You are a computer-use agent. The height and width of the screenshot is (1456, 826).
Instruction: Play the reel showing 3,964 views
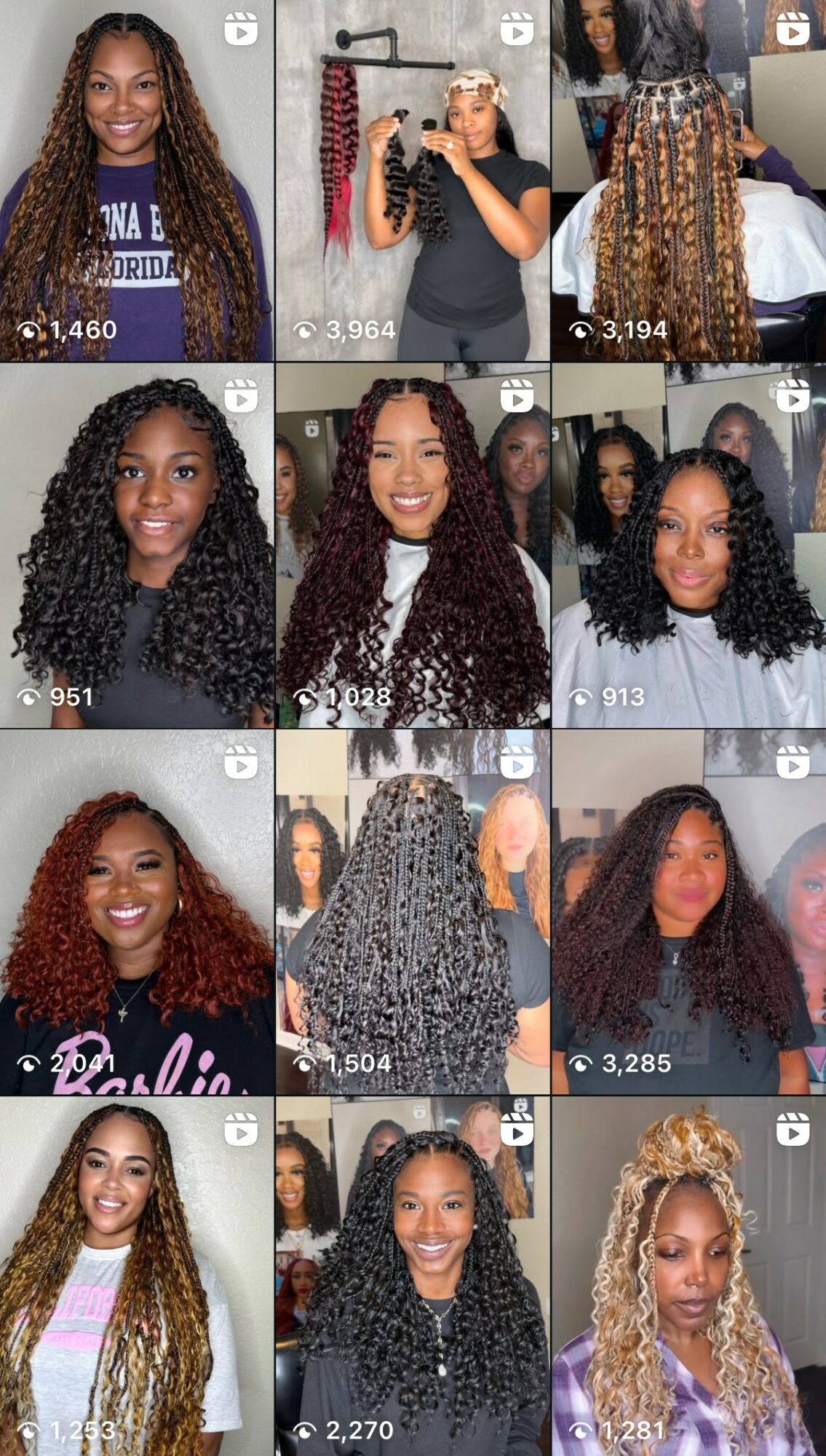[x=413, y=181]
